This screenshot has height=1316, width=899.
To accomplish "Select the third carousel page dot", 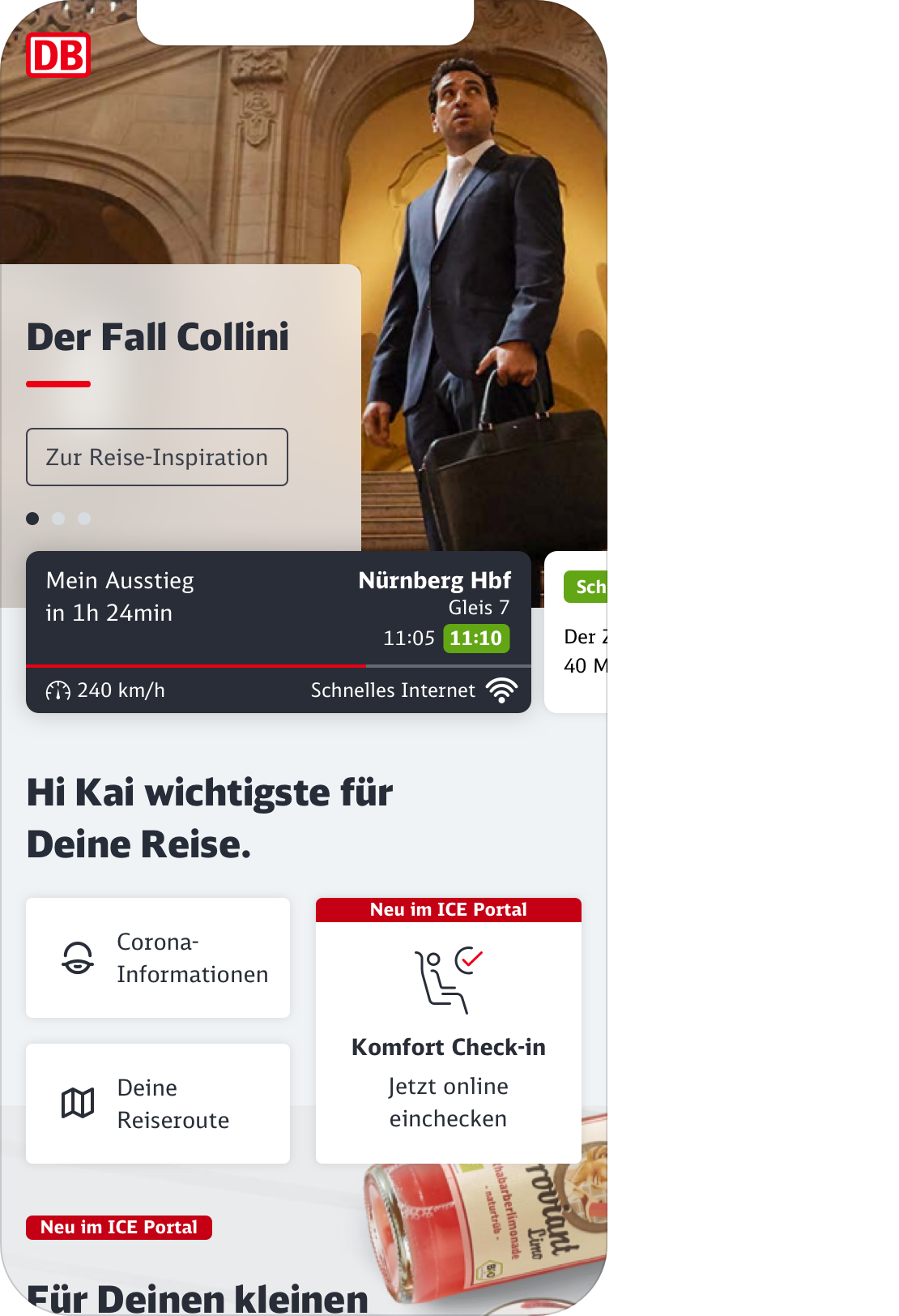I will pyautogui.click(x=84, y=519).
